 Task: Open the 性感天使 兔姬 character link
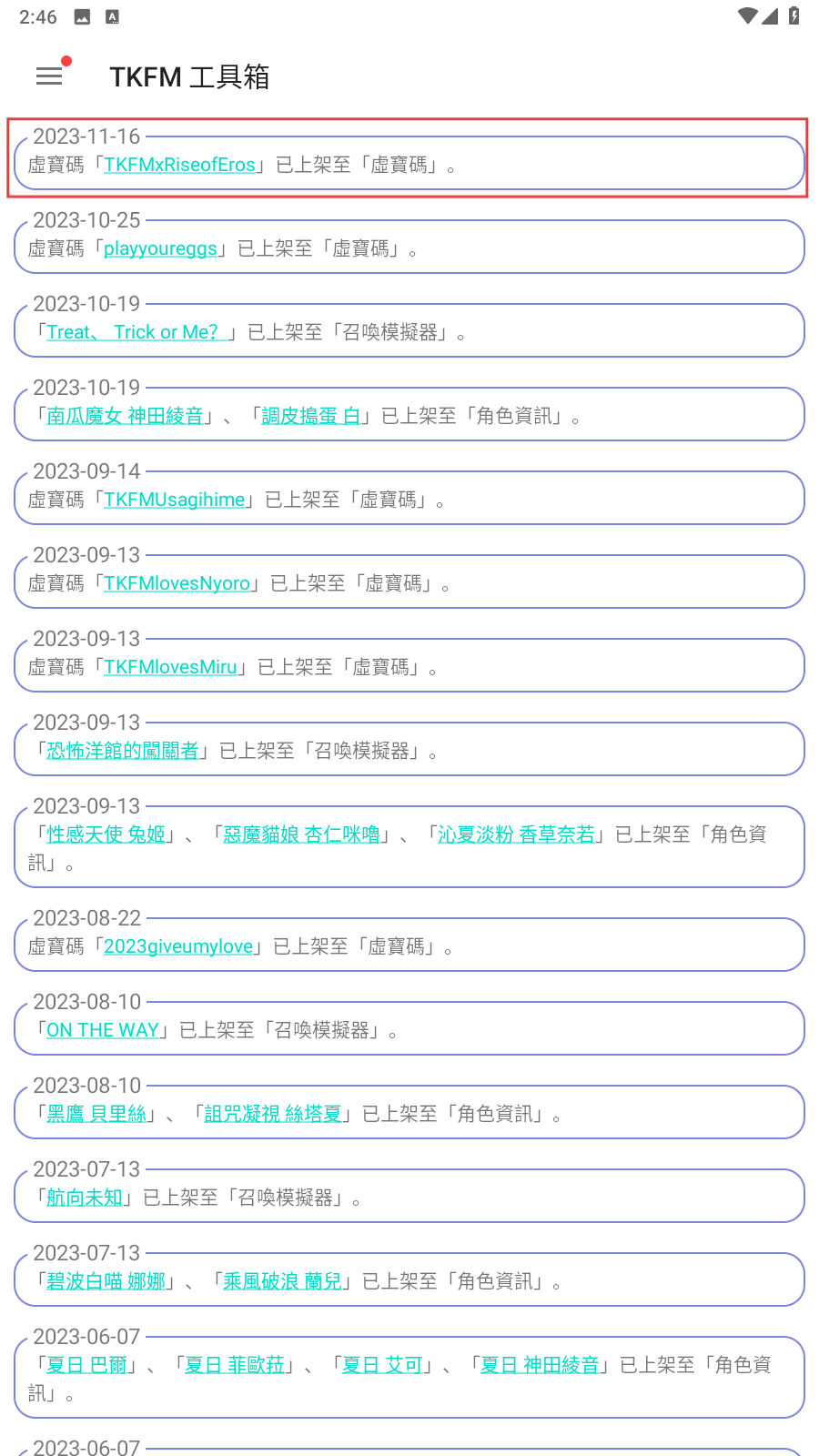(x=106, y=834)
